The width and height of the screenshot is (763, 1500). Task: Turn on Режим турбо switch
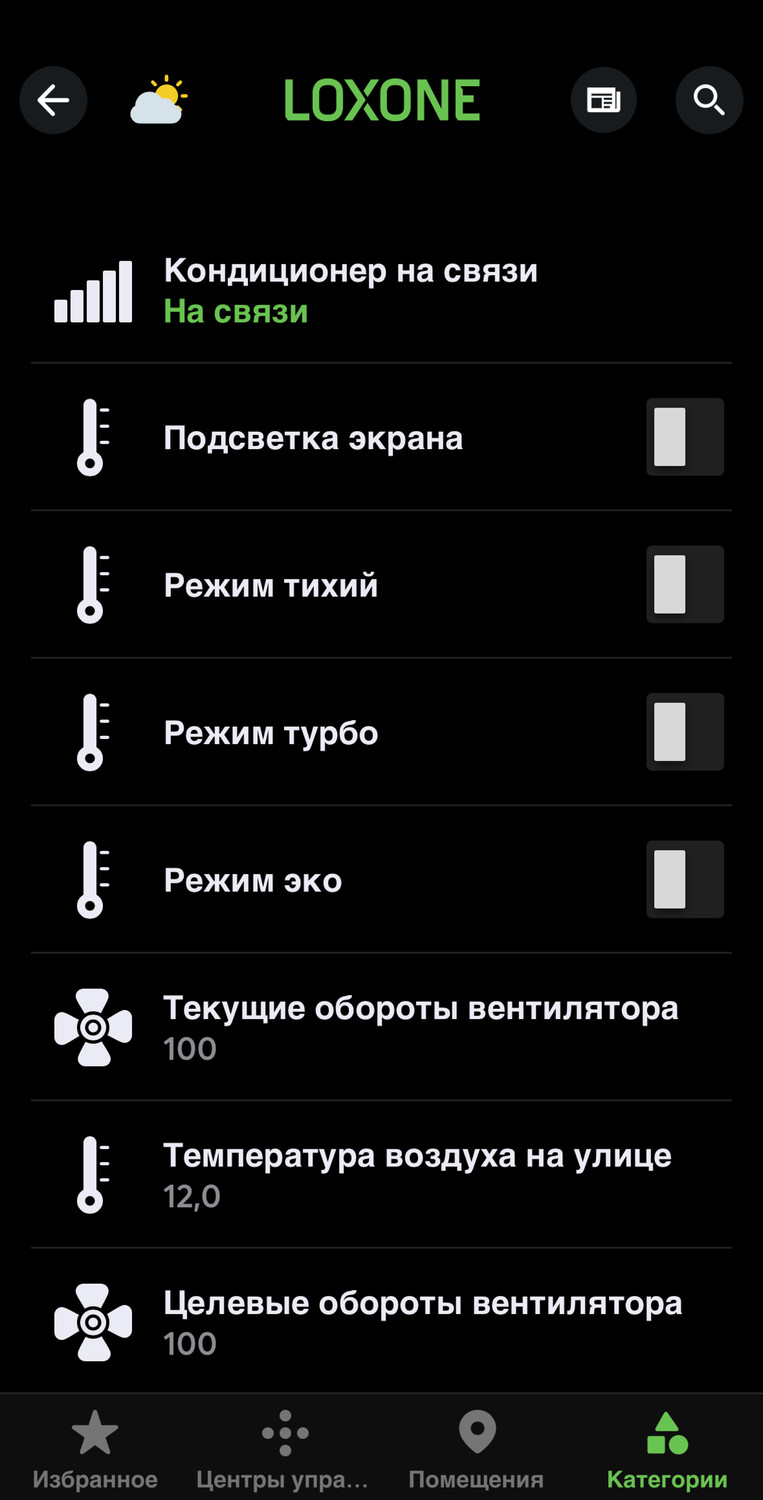[684, 732]
